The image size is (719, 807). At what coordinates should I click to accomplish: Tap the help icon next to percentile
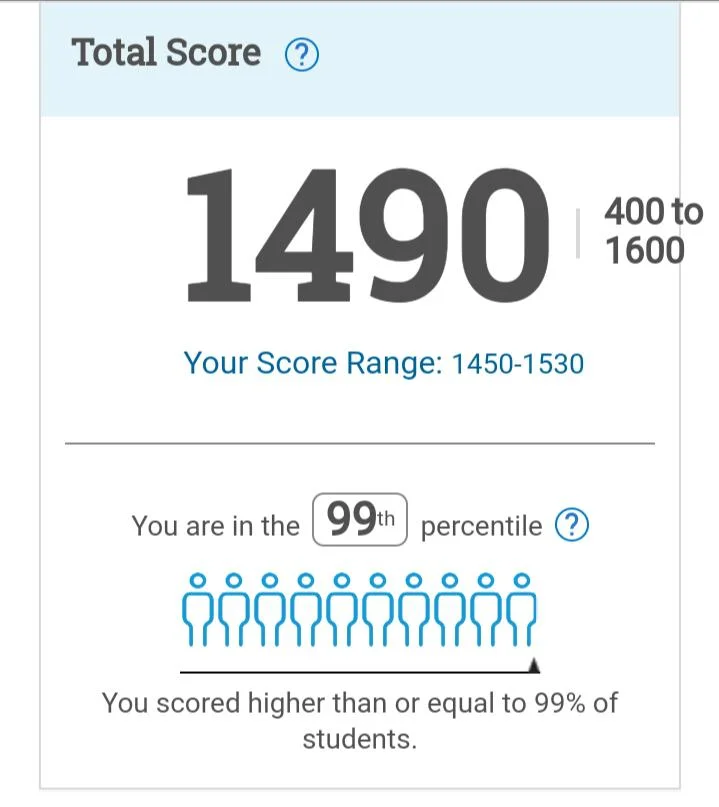[x=572, y=525]
